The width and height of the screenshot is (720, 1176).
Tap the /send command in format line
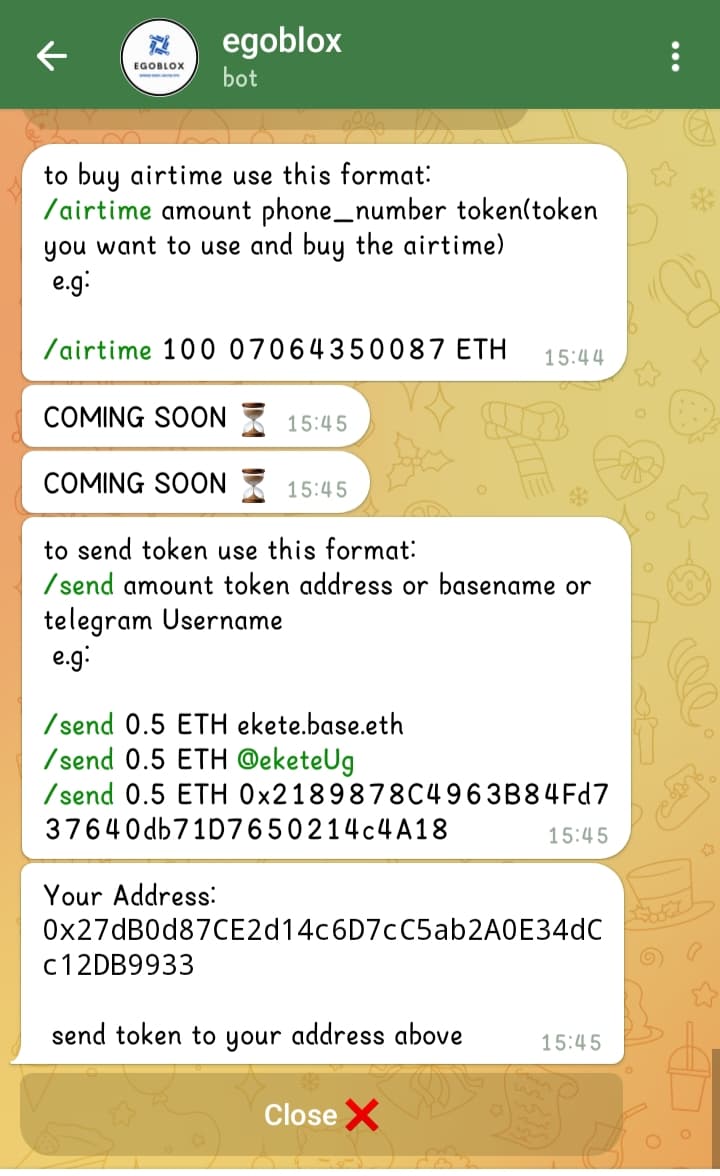[79, 586]
